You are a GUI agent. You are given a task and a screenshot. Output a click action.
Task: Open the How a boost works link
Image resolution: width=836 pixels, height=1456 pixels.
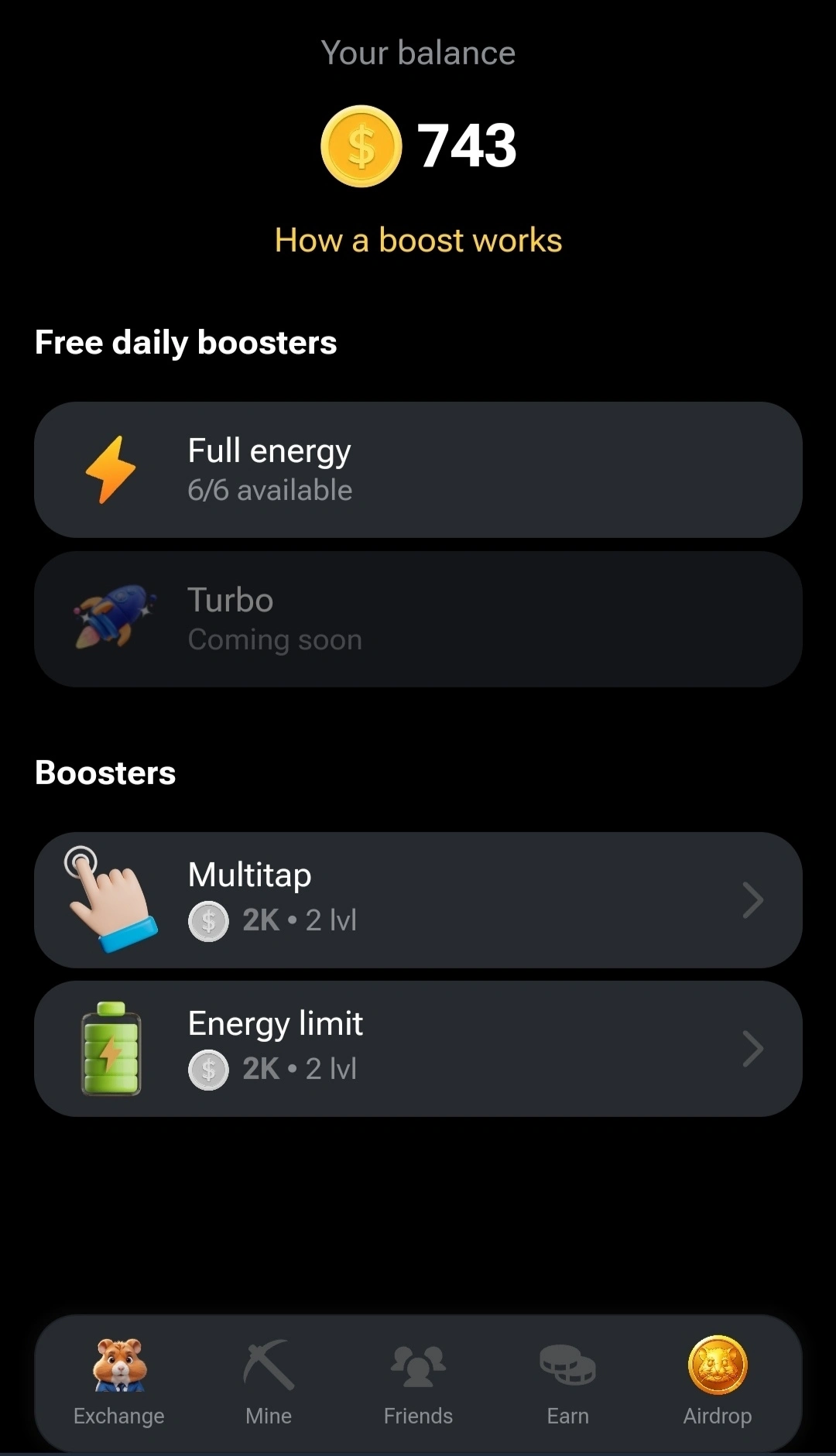(418, 240)
